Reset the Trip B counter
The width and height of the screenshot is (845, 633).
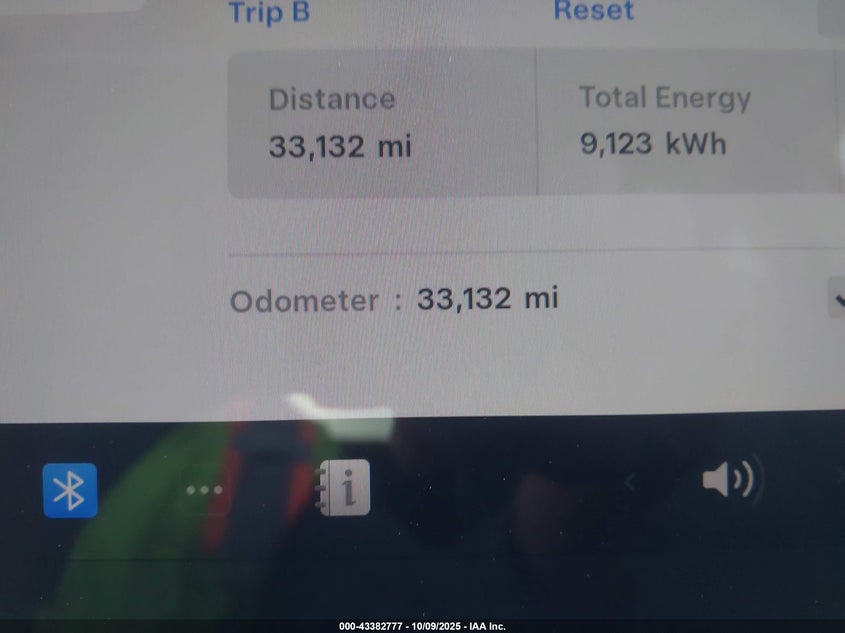[x=593, y=11]
